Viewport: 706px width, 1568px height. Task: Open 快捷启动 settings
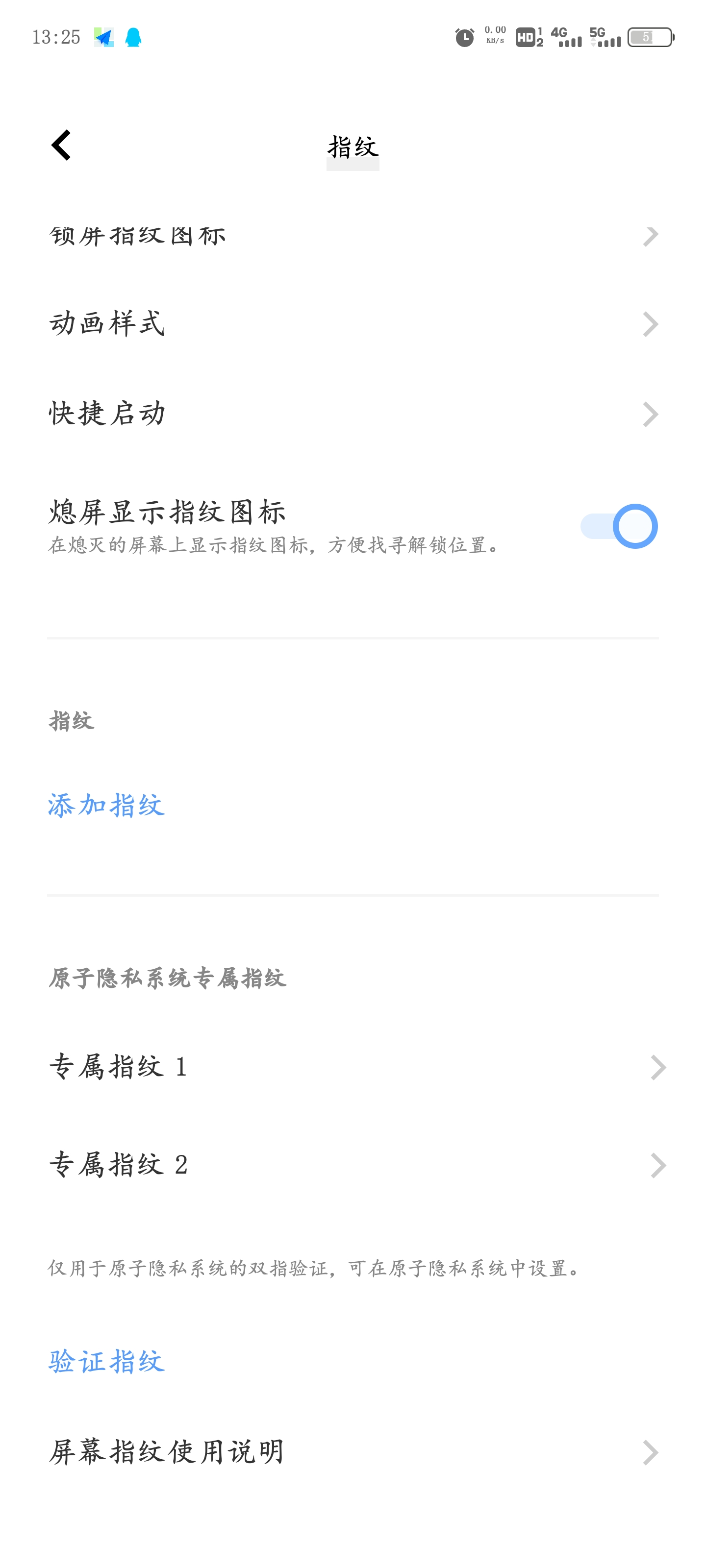pos(353,414)
